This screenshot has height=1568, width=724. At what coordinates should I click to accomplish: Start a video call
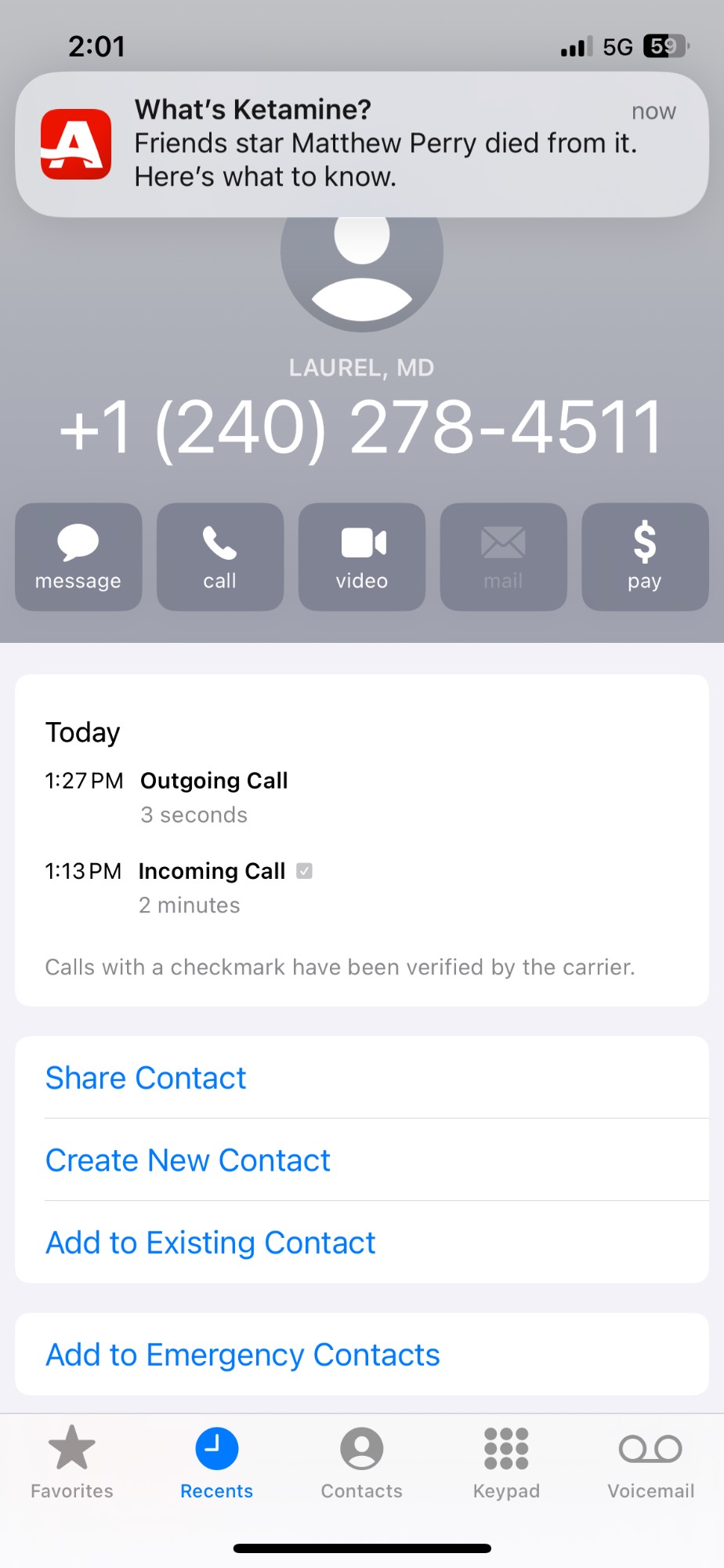coord(362,557)
